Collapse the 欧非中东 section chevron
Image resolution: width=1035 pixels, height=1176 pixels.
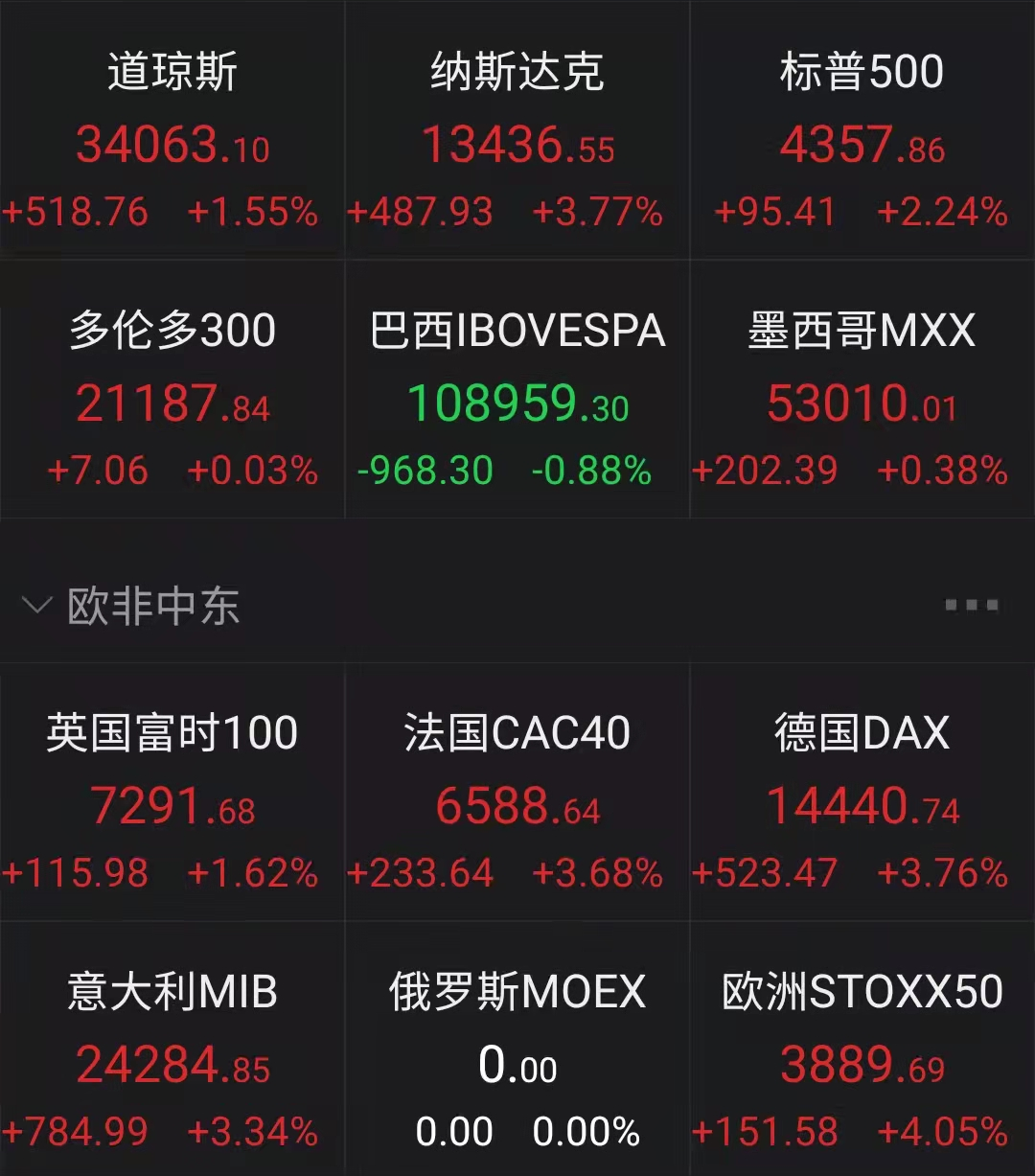35,606
